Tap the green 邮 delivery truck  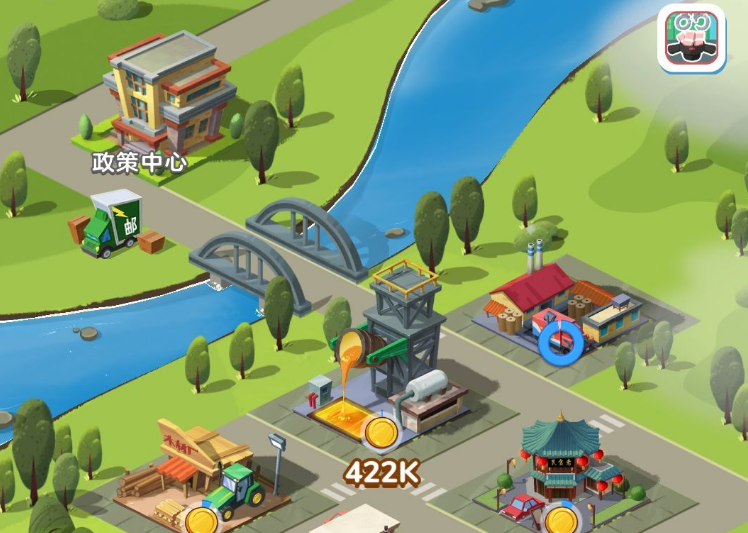tap(111, 224)
